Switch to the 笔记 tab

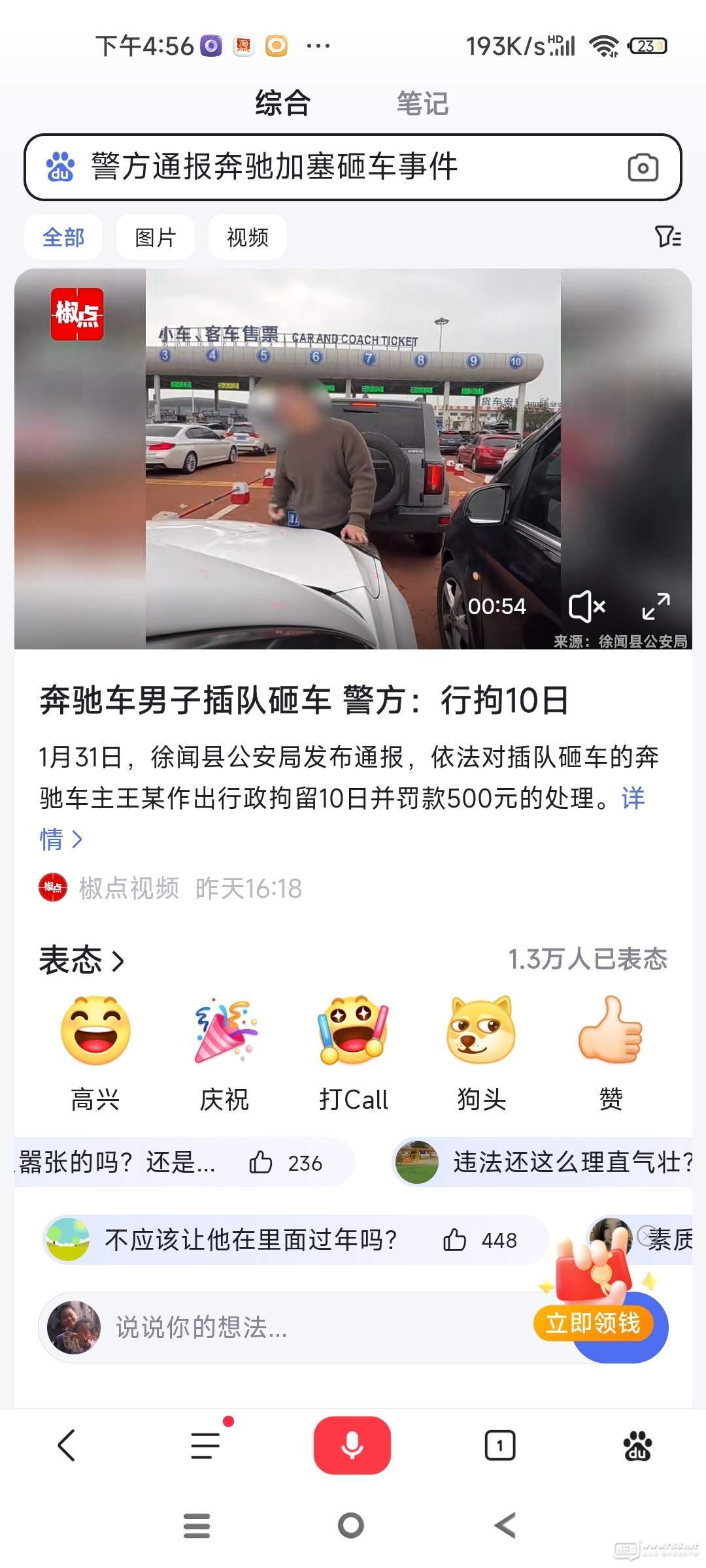(x=422, y=103)
